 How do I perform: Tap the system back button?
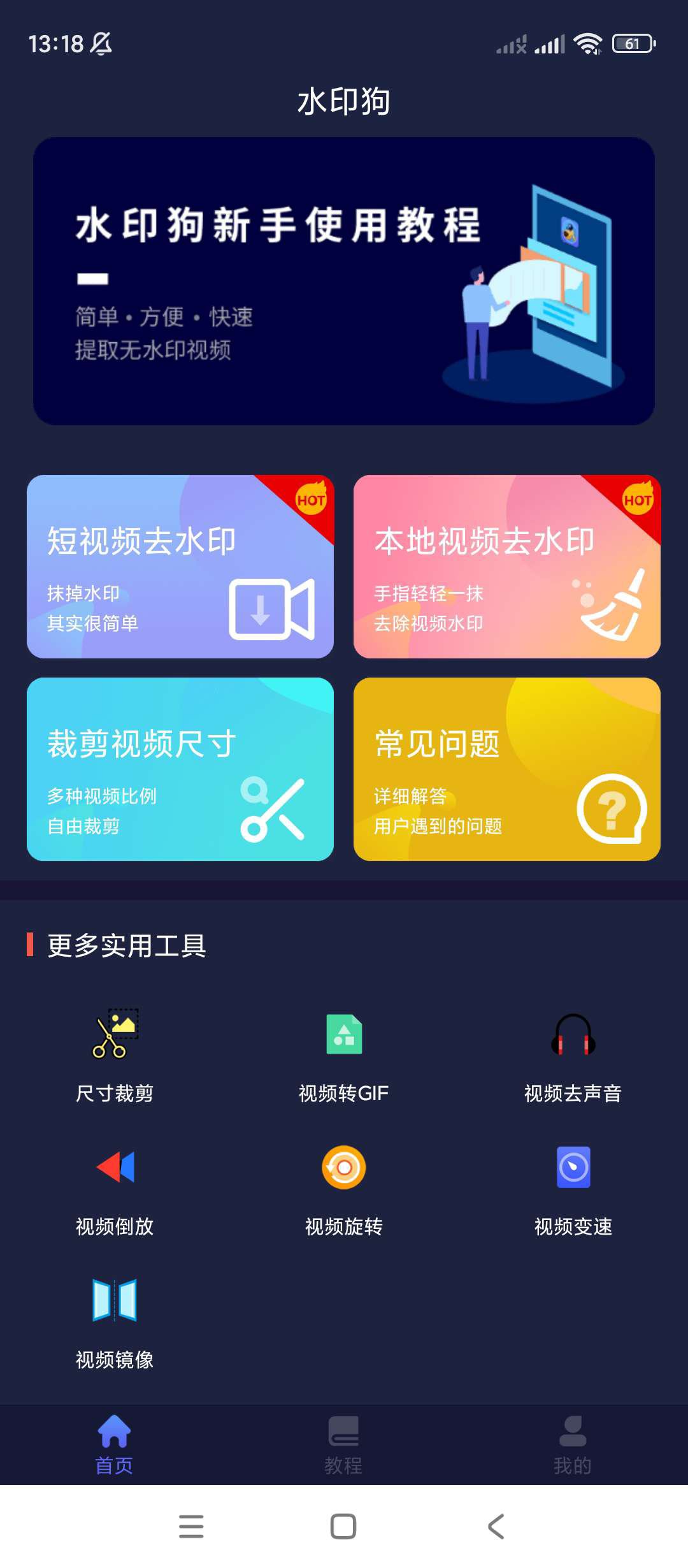tap(496, 1527)
